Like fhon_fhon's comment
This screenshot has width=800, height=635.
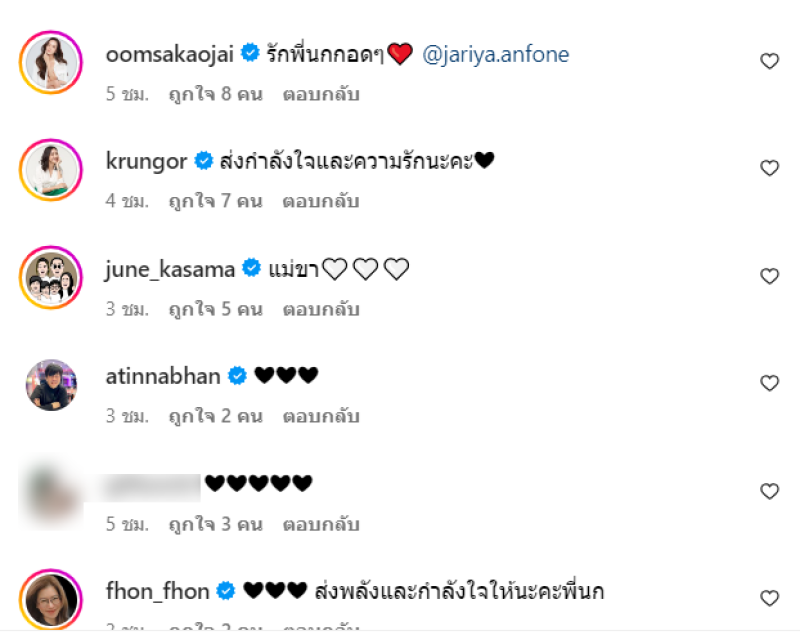point(769,598)
